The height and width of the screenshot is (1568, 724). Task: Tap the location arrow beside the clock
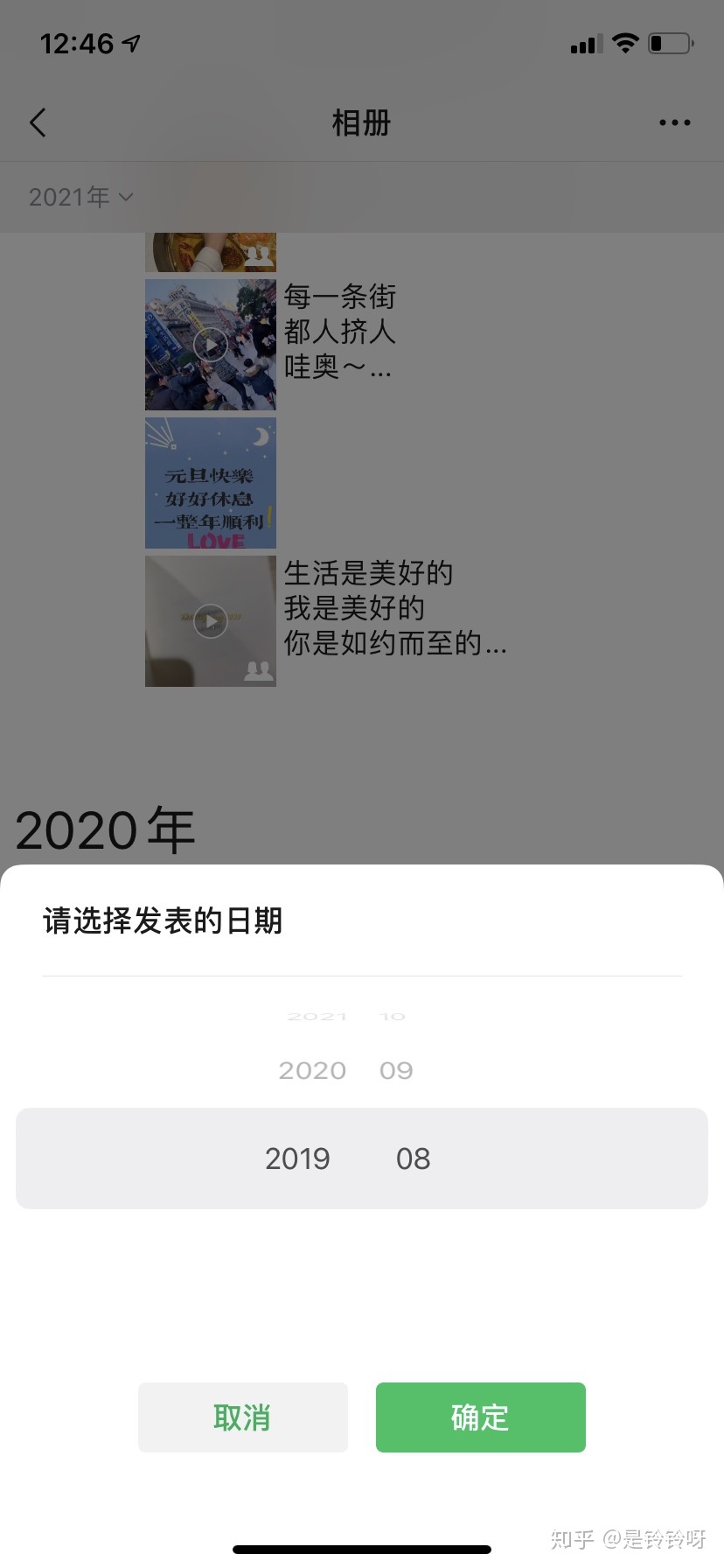[x=131, y=43]
